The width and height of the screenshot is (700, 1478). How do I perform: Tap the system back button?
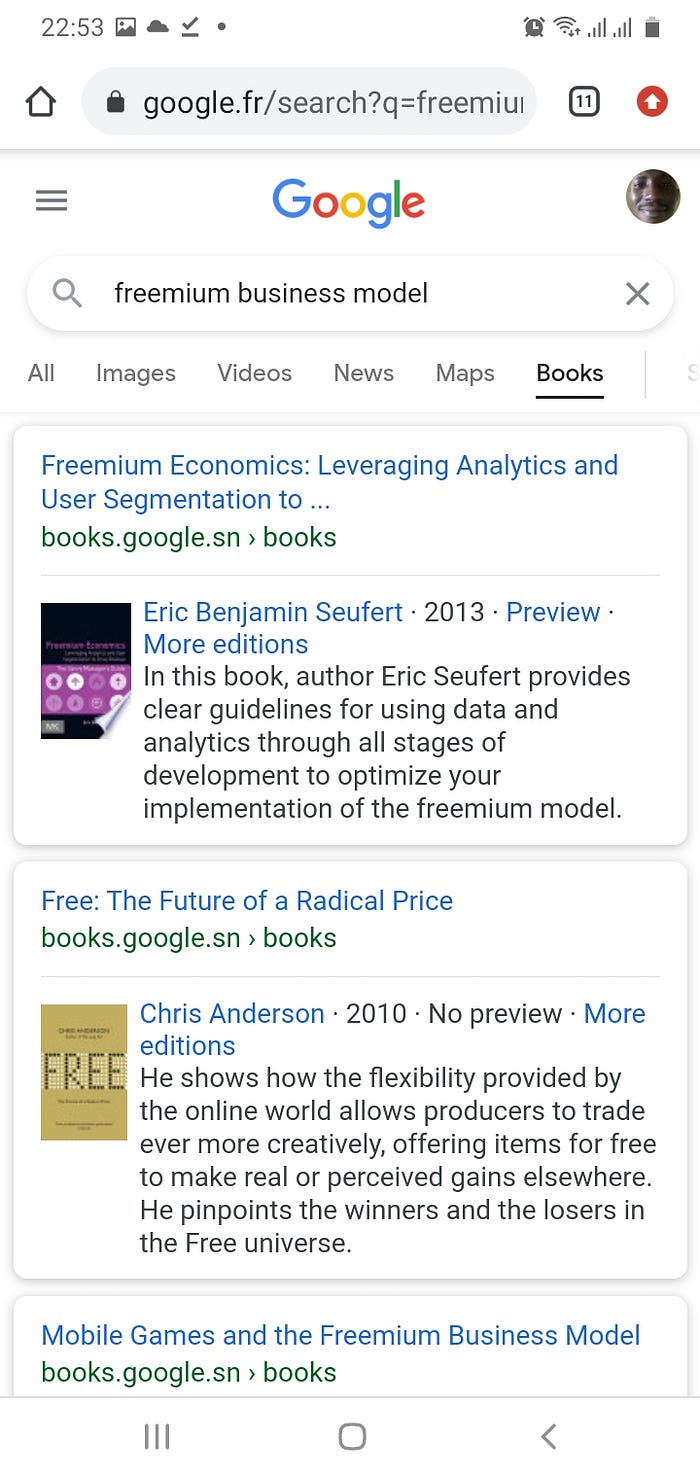pos(548,1437)
